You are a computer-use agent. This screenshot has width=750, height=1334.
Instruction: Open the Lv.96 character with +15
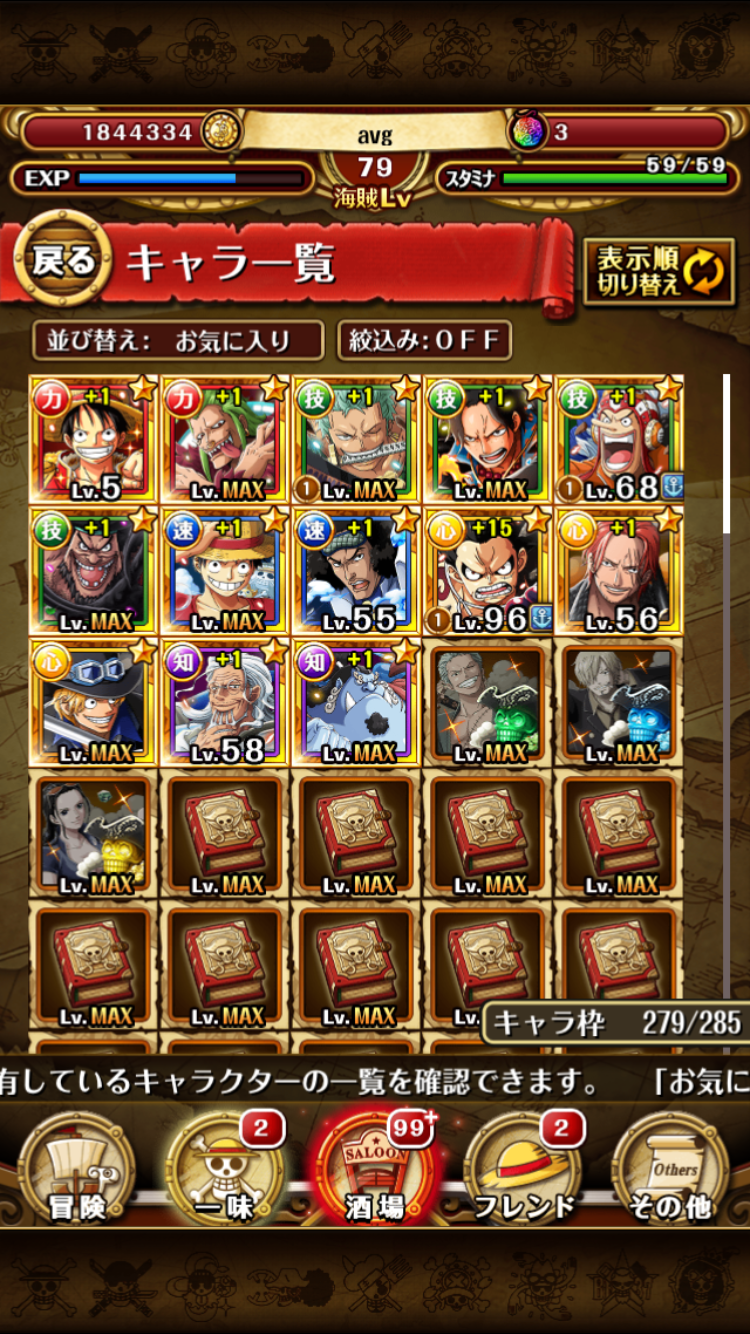point(488,571)
